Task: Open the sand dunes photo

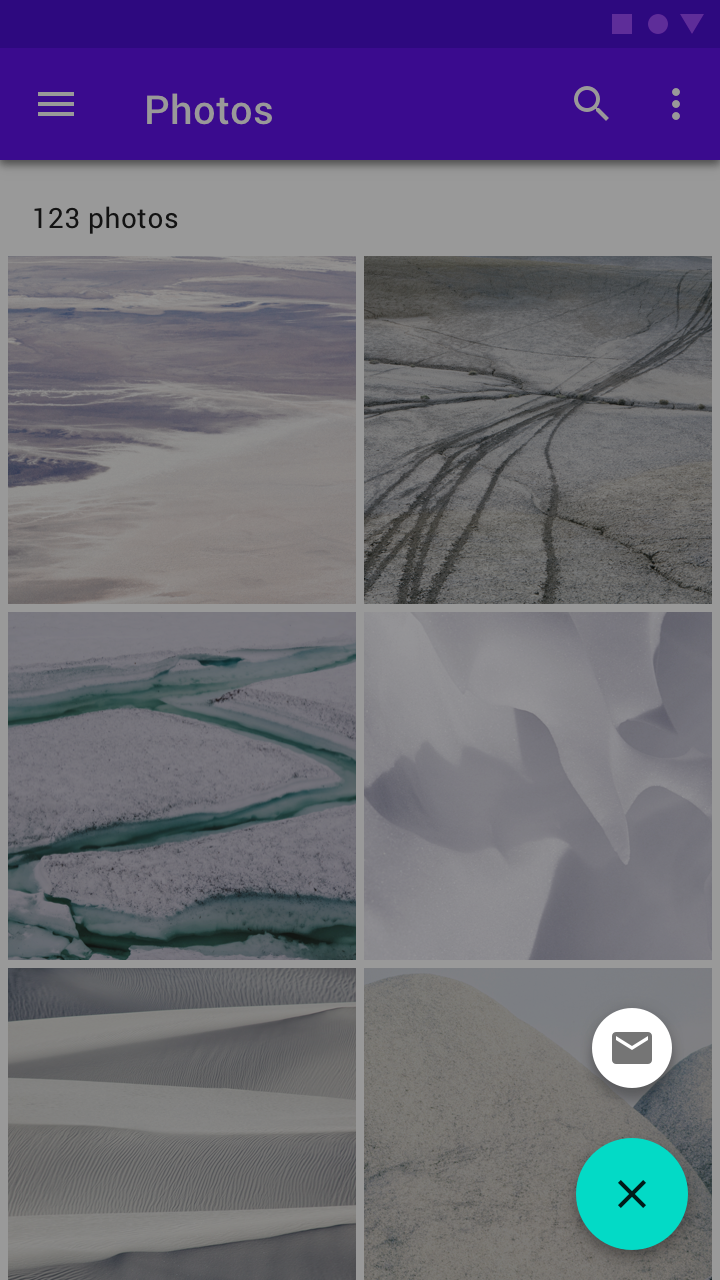Action: point(182,1120)
